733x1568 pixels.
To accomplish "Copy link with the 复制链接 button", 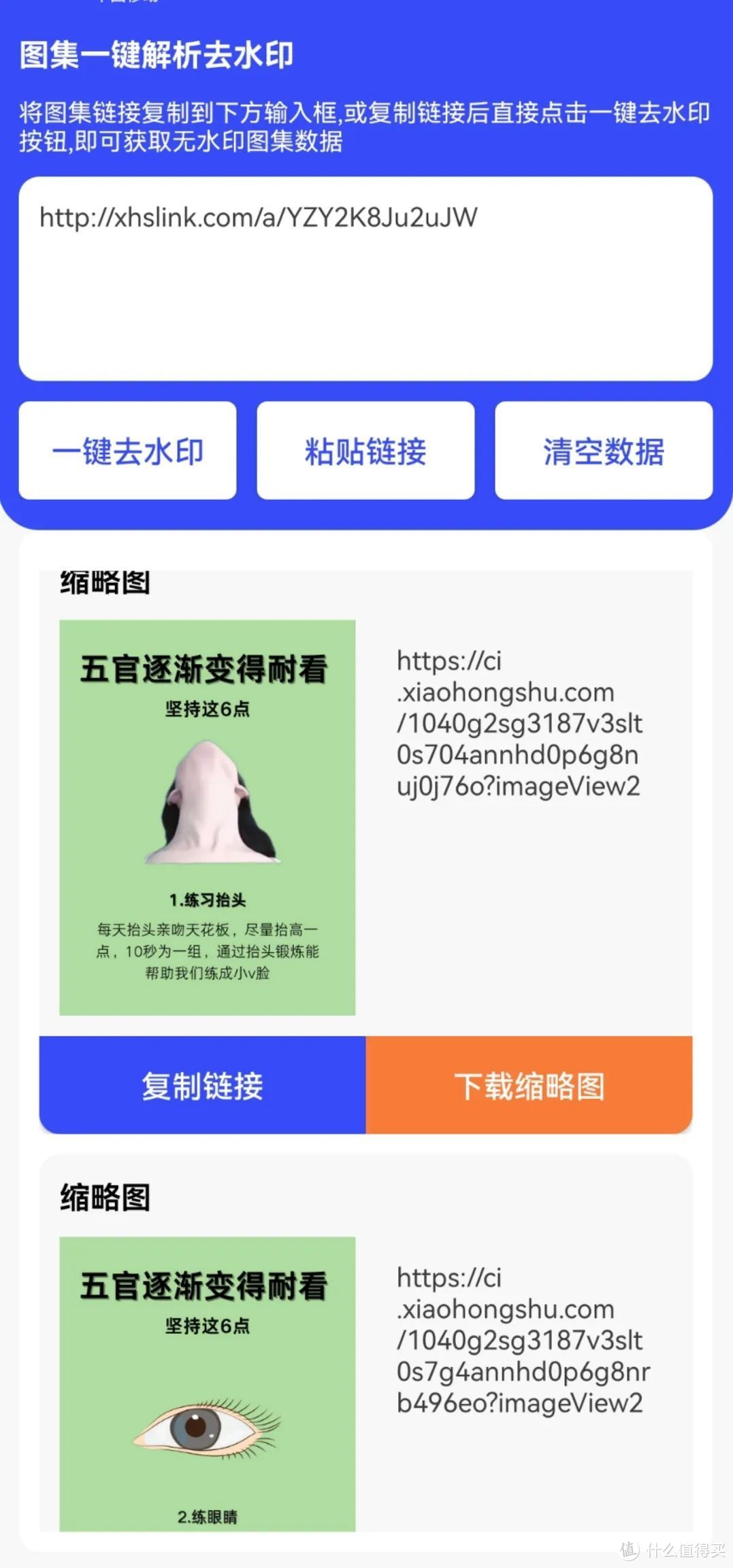I will pos(202,1085).
